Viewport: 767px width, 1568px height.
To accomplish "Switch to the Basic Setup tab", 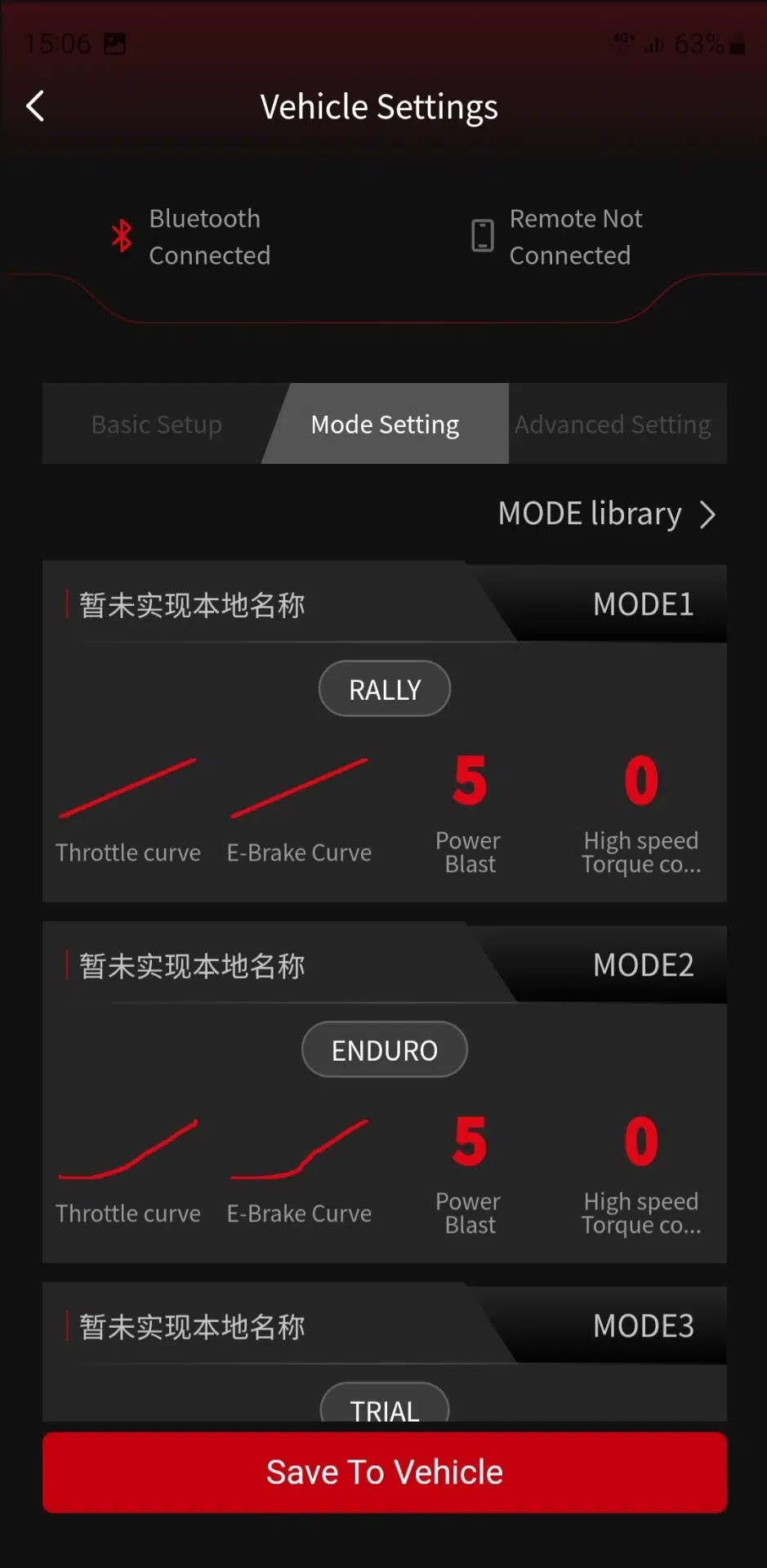I will (156, 424).
